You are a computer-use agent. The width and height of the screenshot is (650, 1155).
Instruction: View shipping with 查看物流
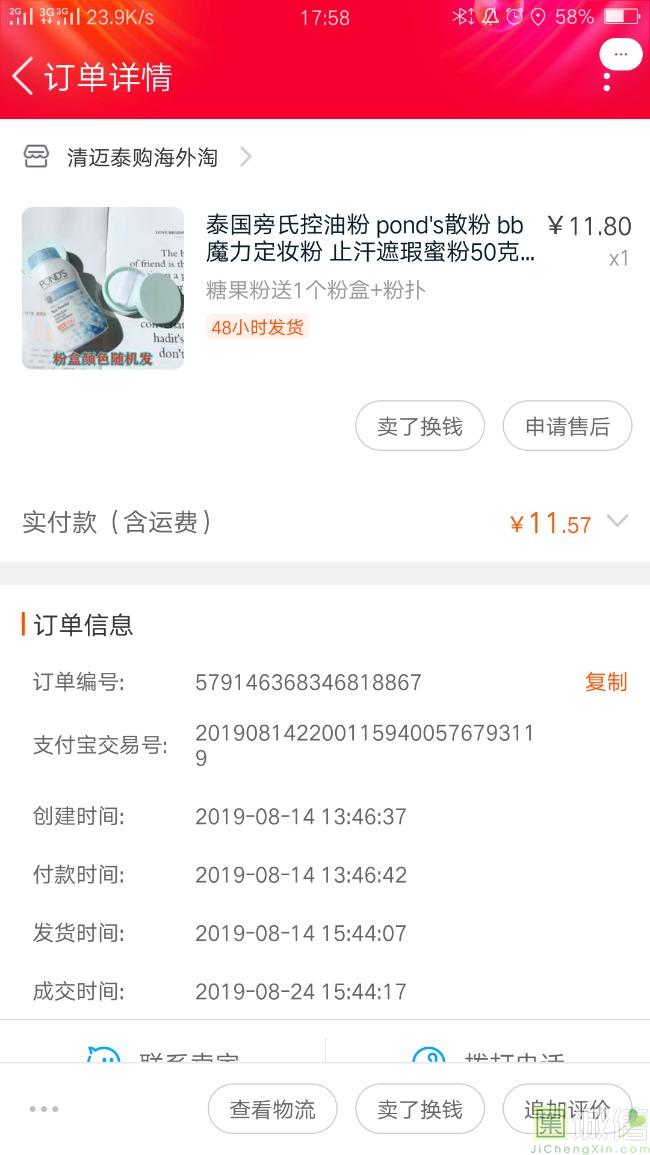point(272,1109)
